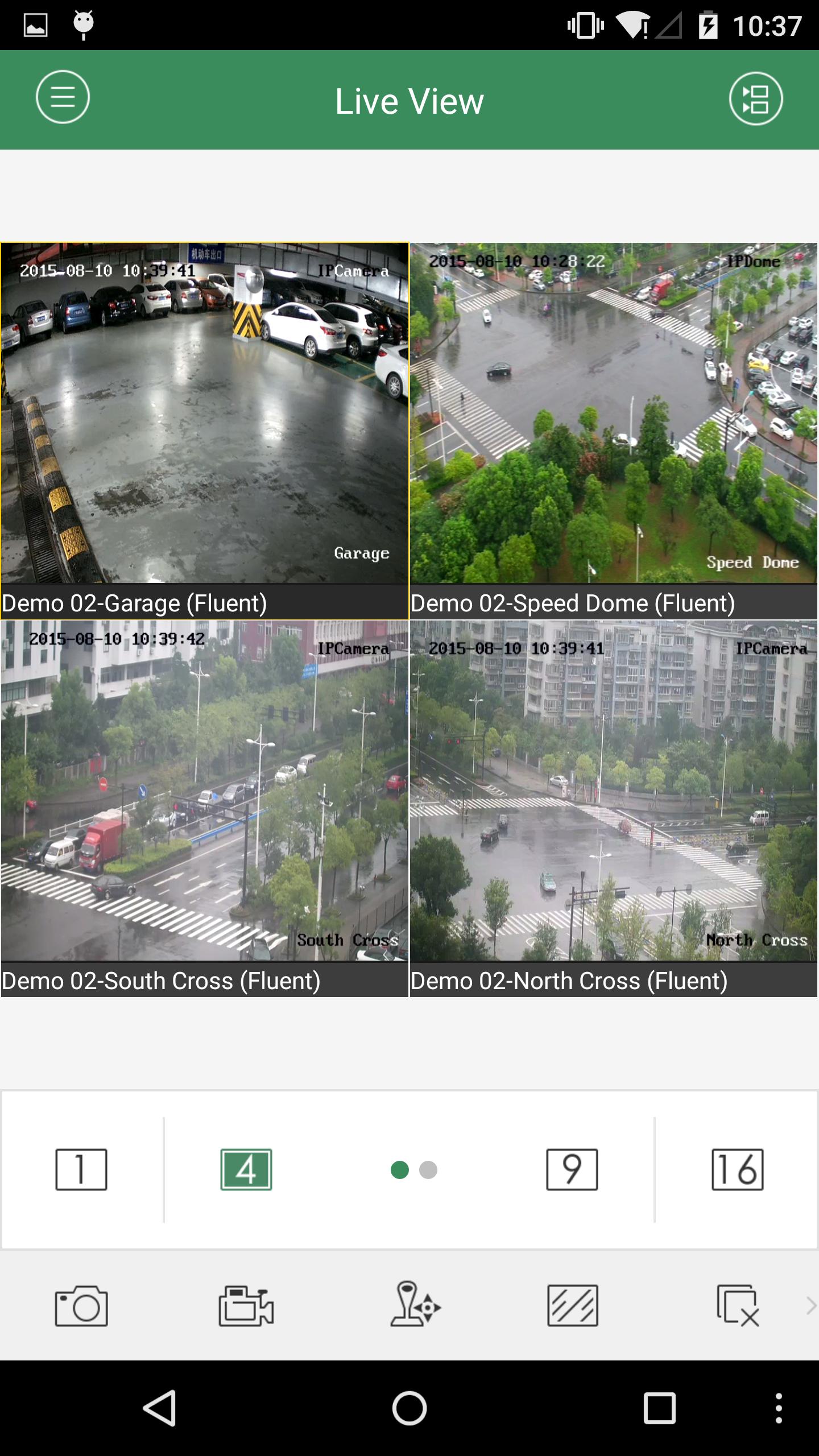The height and width of the screenshot is (1456, 819).
Task: Select the Demo 02-South Cross feed
Action: [x=205, y=791]
